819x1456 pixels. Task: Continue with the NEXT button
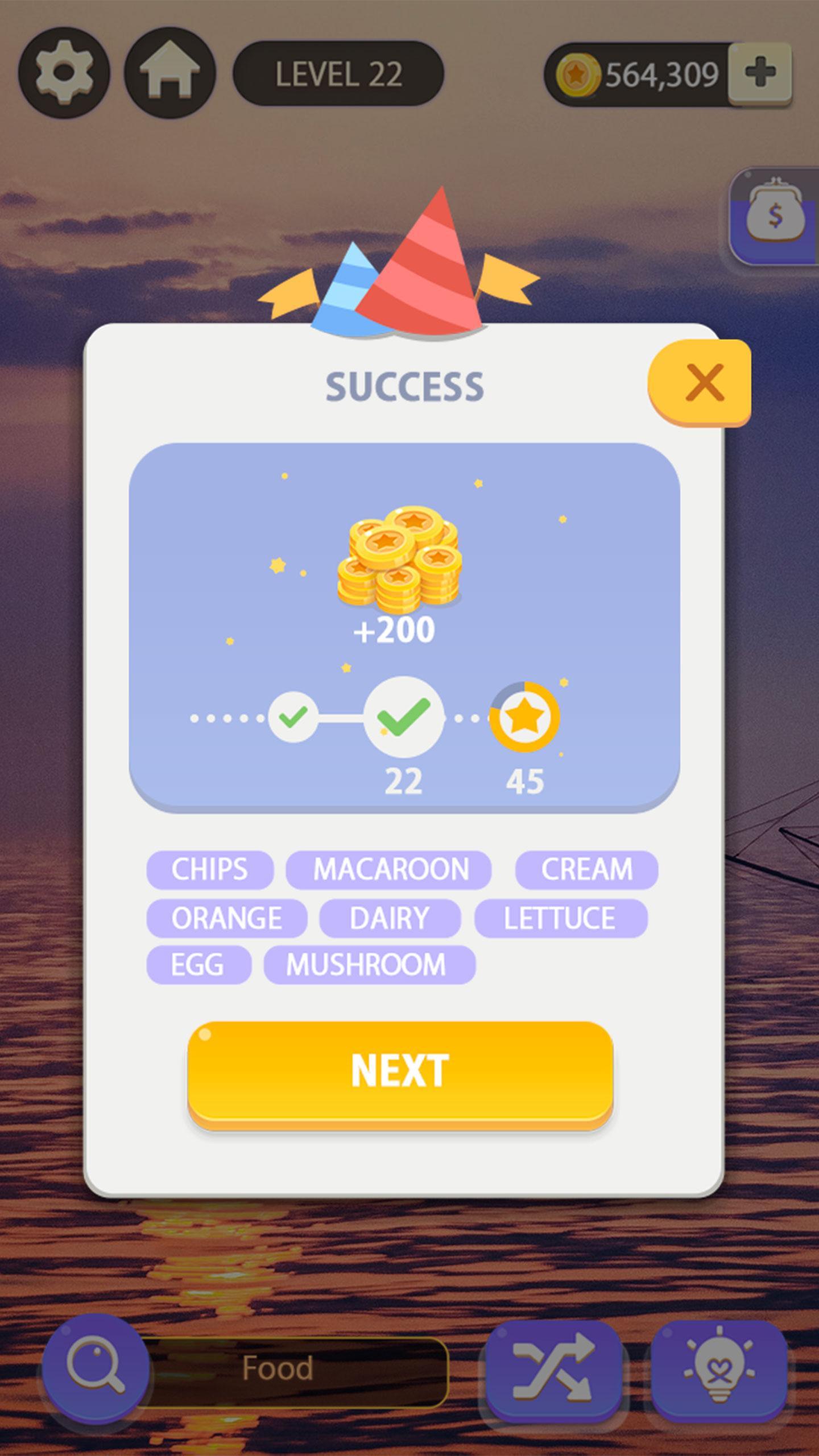pos(400,1072)
